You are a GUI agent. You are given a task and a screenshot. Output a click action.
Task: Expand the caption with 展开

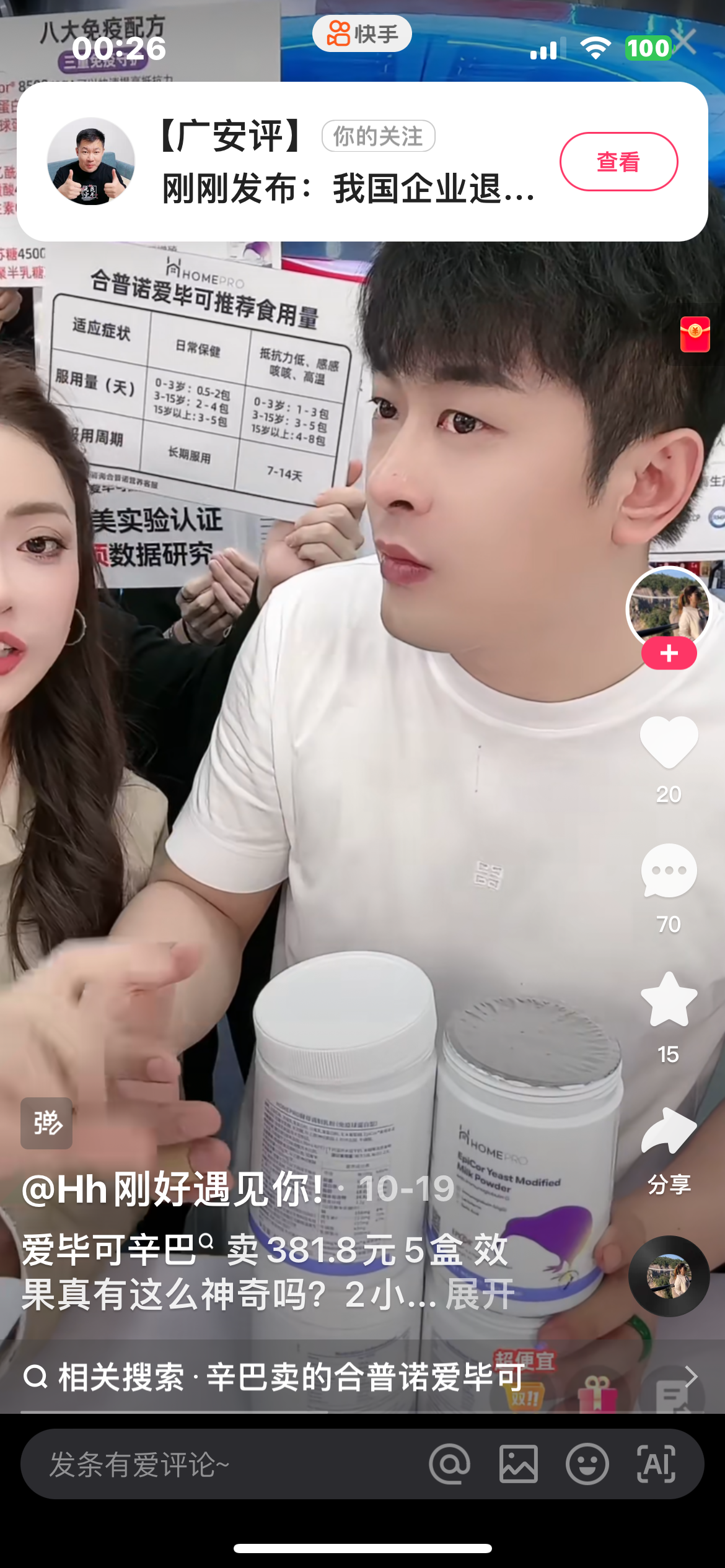click(x=480, y=1294)
